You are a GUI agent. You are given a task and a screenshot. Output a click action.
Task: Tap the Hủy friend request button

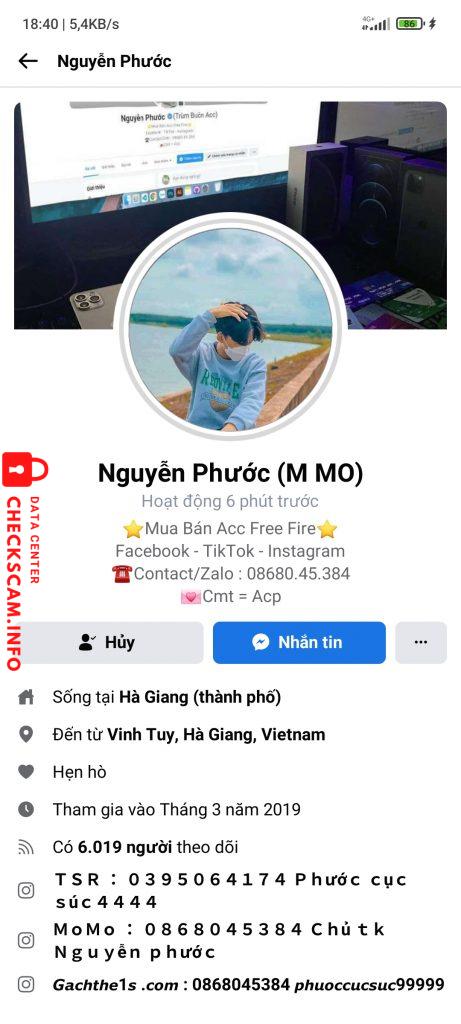(106, 642)
